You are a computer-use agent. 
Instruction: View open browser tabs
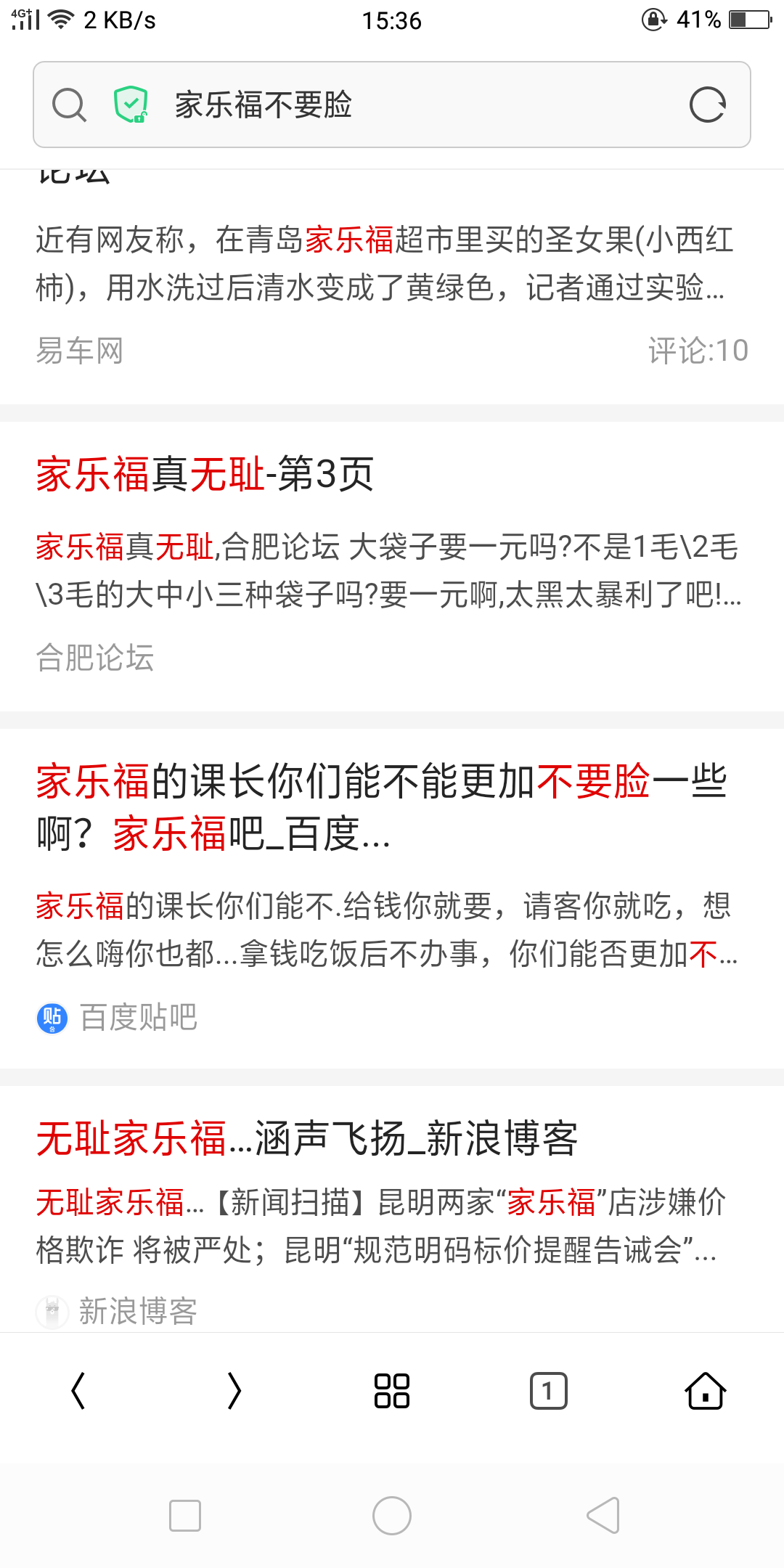(549, 1391)
